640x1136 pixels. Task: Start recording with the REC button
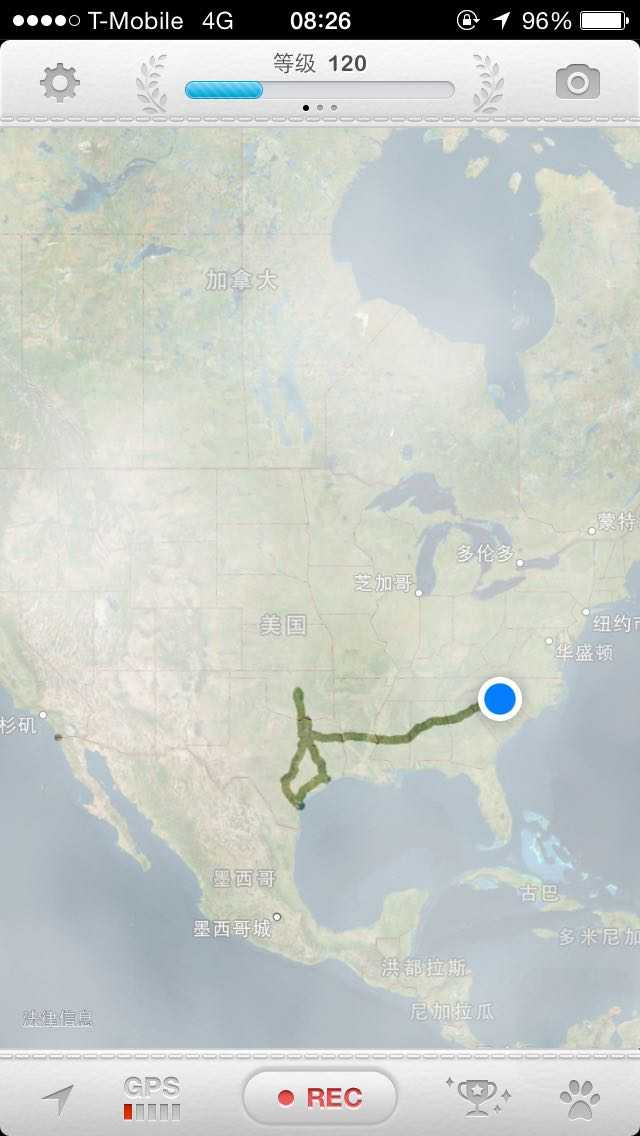320,1098
